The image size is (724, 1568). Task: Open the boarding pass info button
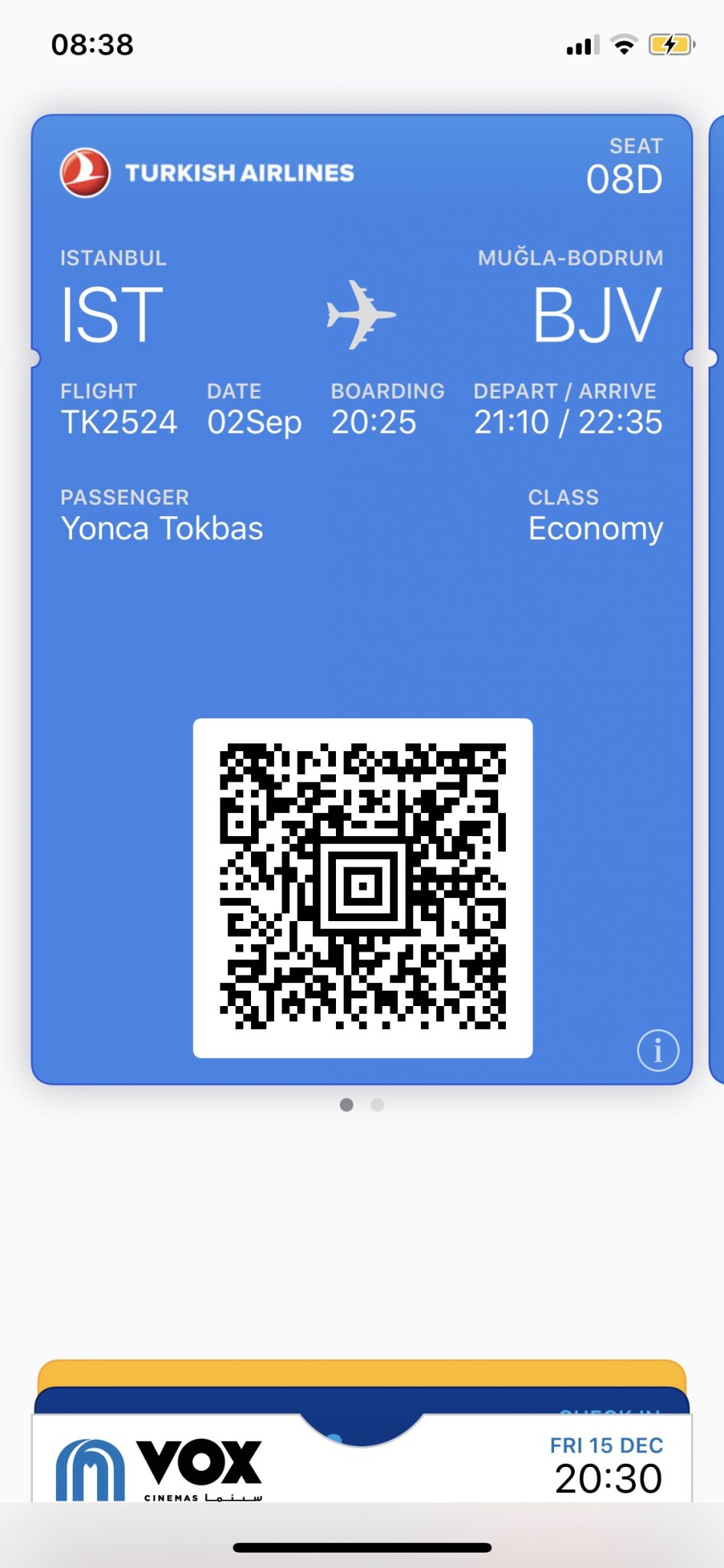(657, 1050)
